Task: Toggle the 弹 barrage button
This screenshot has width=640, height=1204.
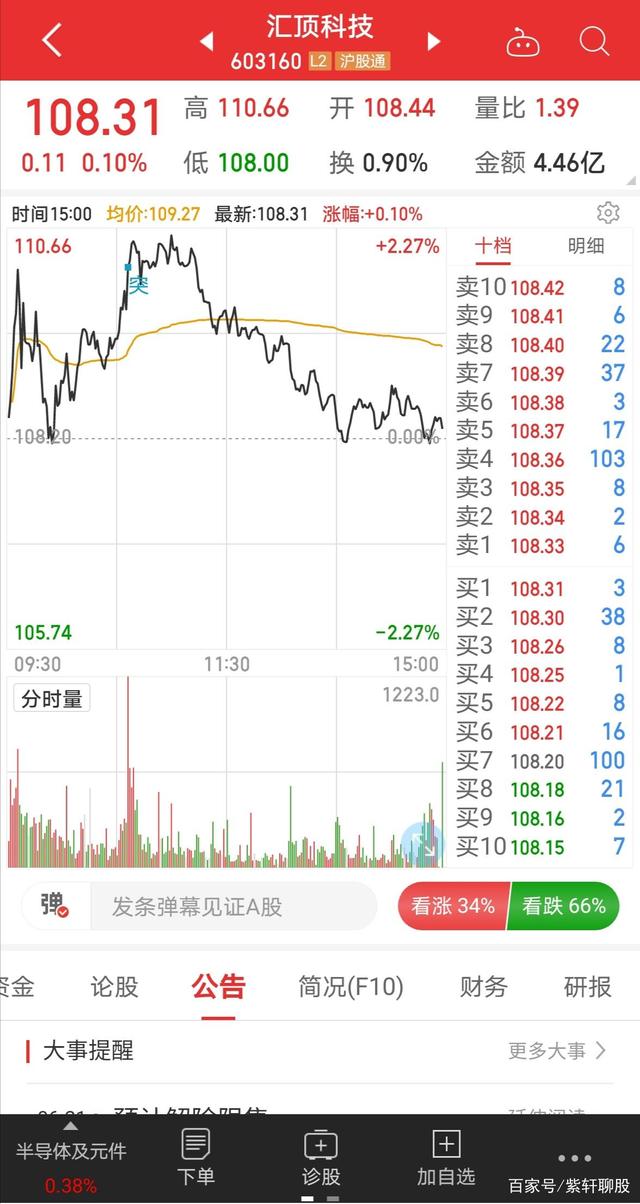Action: pyautogui.click(x=53, y=906)
